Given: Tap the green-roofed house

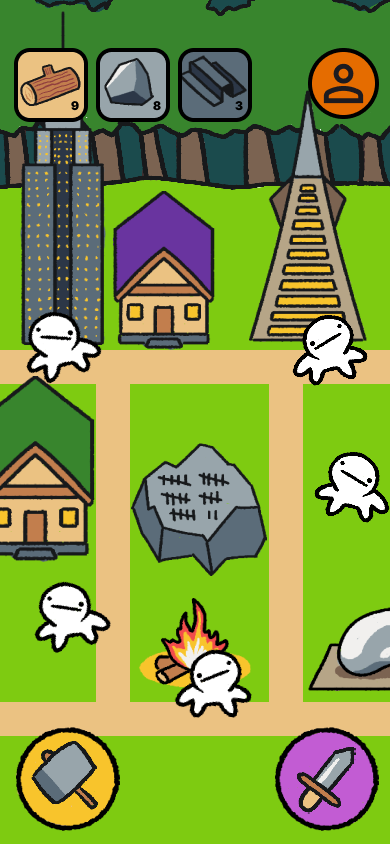Looking at the screenshot, I should point(43,467).
